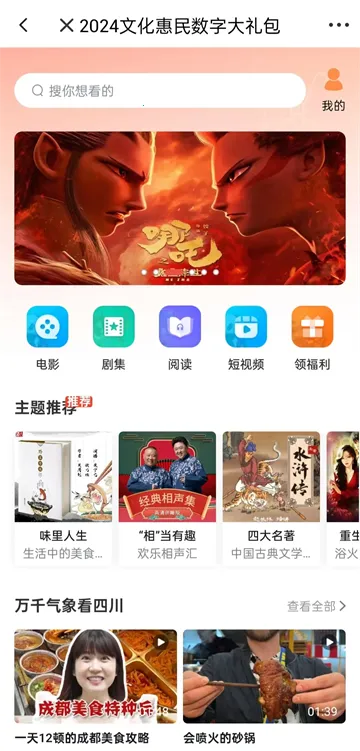Open the 我的 profile page

(333, 90)
